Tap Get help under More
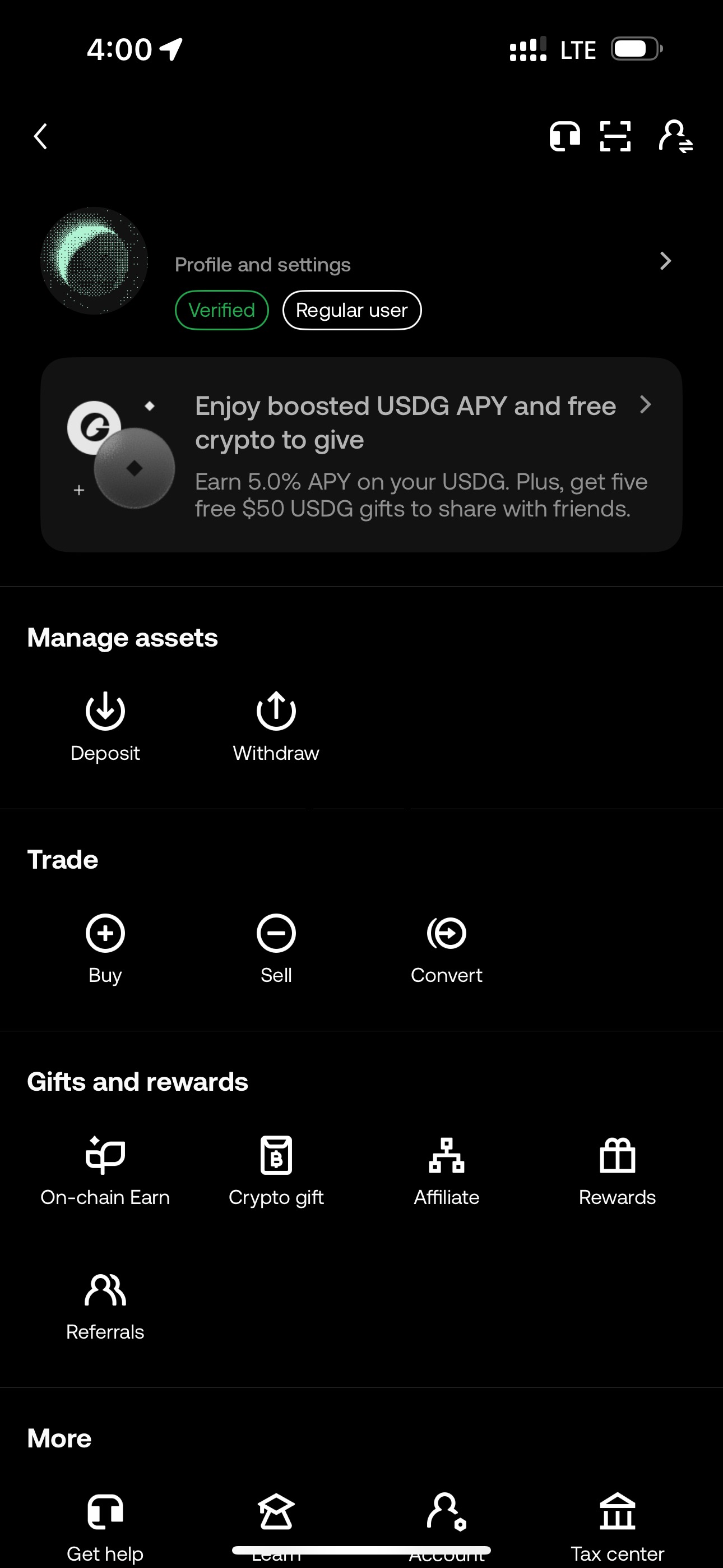Screen dimensions: 723x1568 tap(105, 1522)
